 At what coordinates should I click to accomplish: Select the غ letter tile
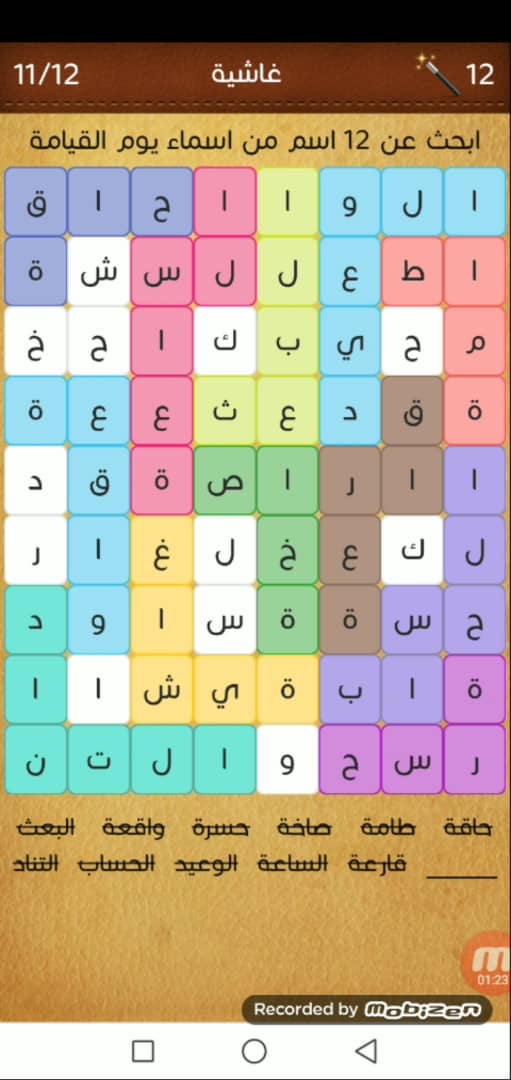point(162,550)
